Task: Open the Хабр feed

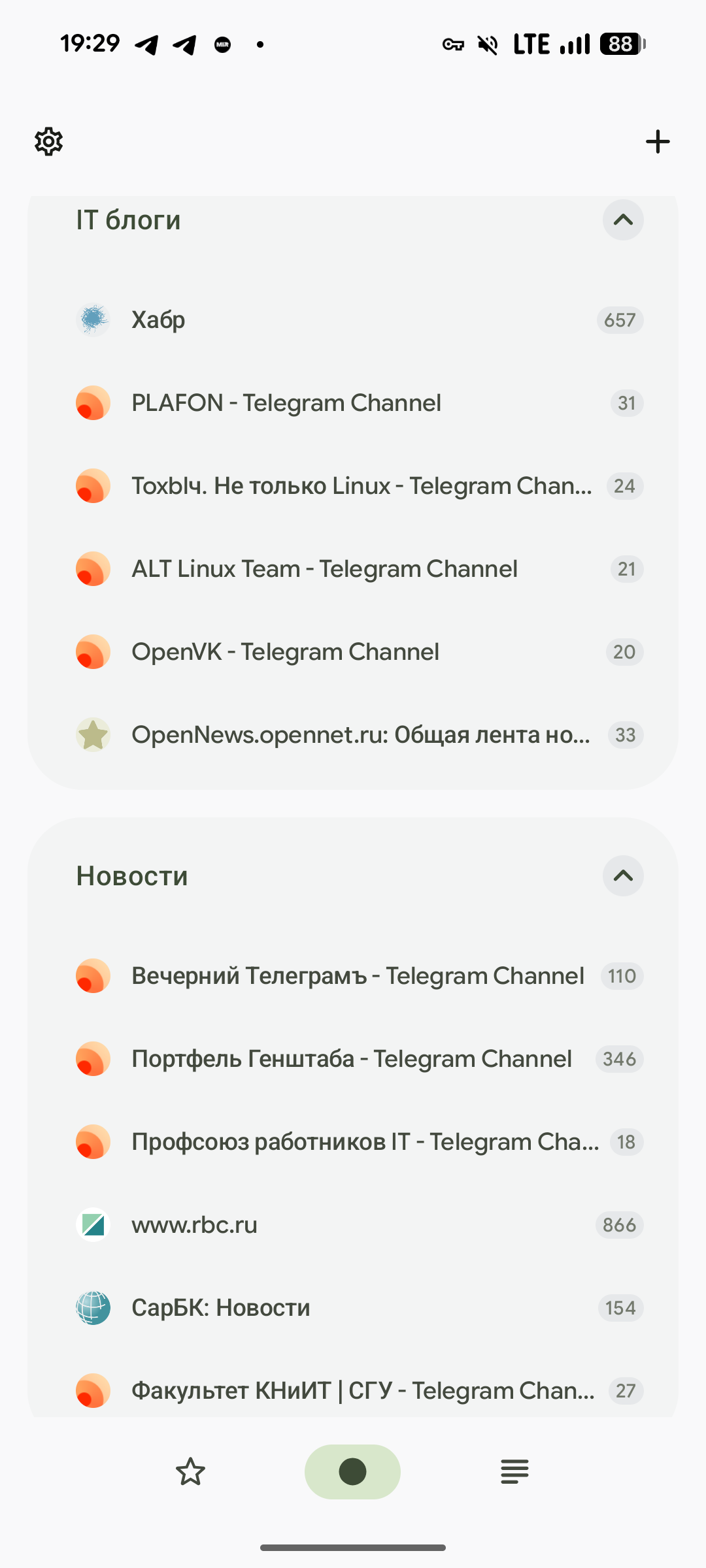Action: (353, 320)
